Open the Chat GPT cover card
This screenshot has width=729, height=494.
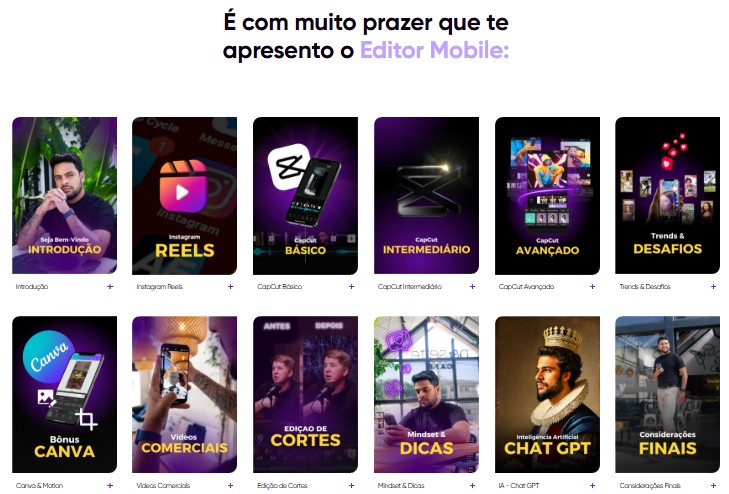[547, 395]
